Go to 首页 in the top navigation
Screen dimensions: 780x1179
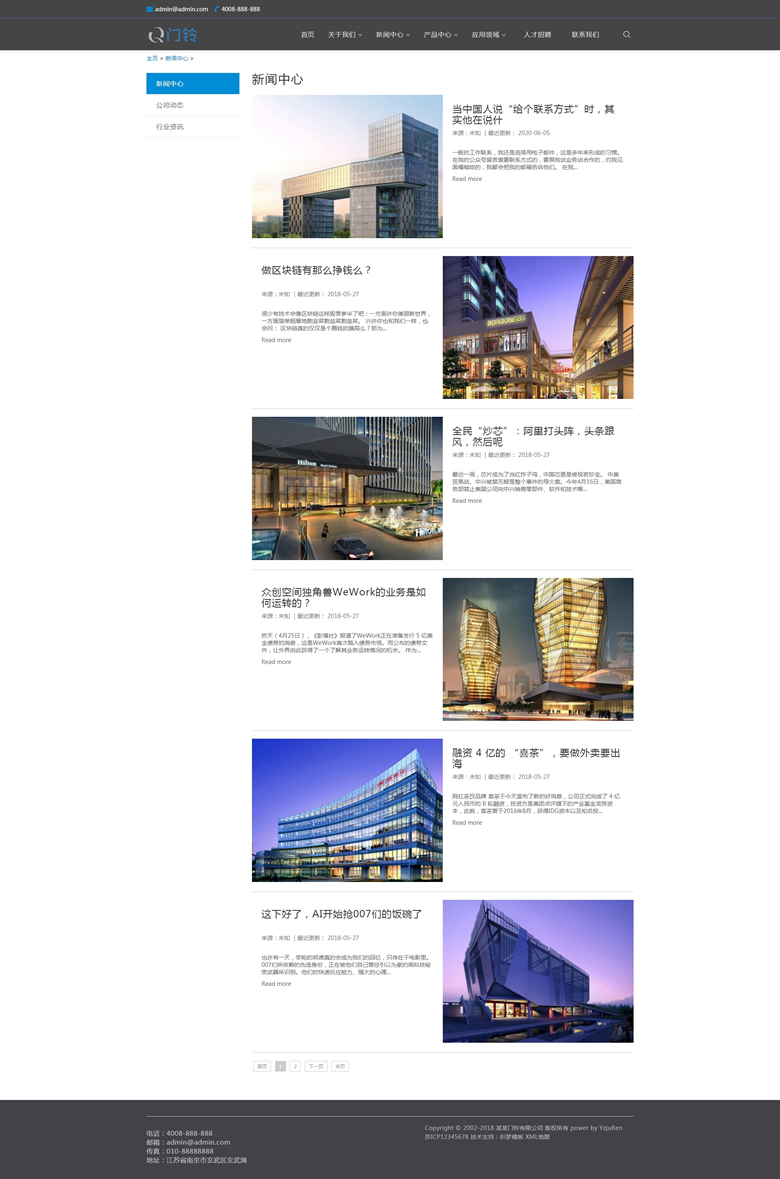[x=307, y=35]
